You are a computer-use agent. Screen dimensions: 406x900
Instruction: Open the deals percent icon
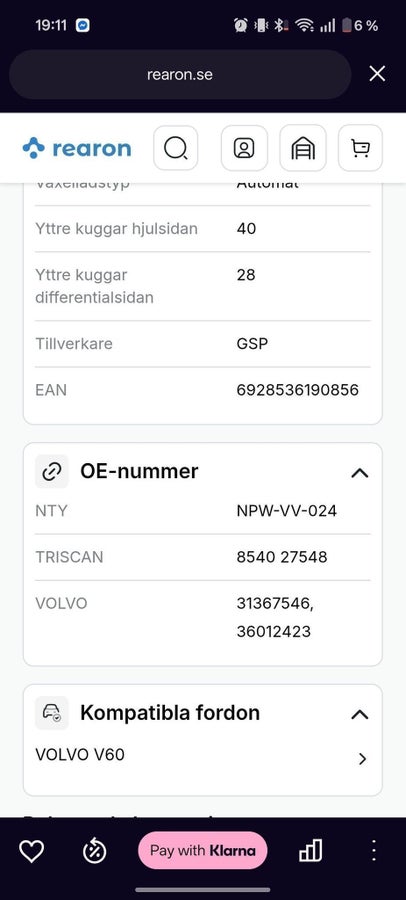(x=94, y=851)
